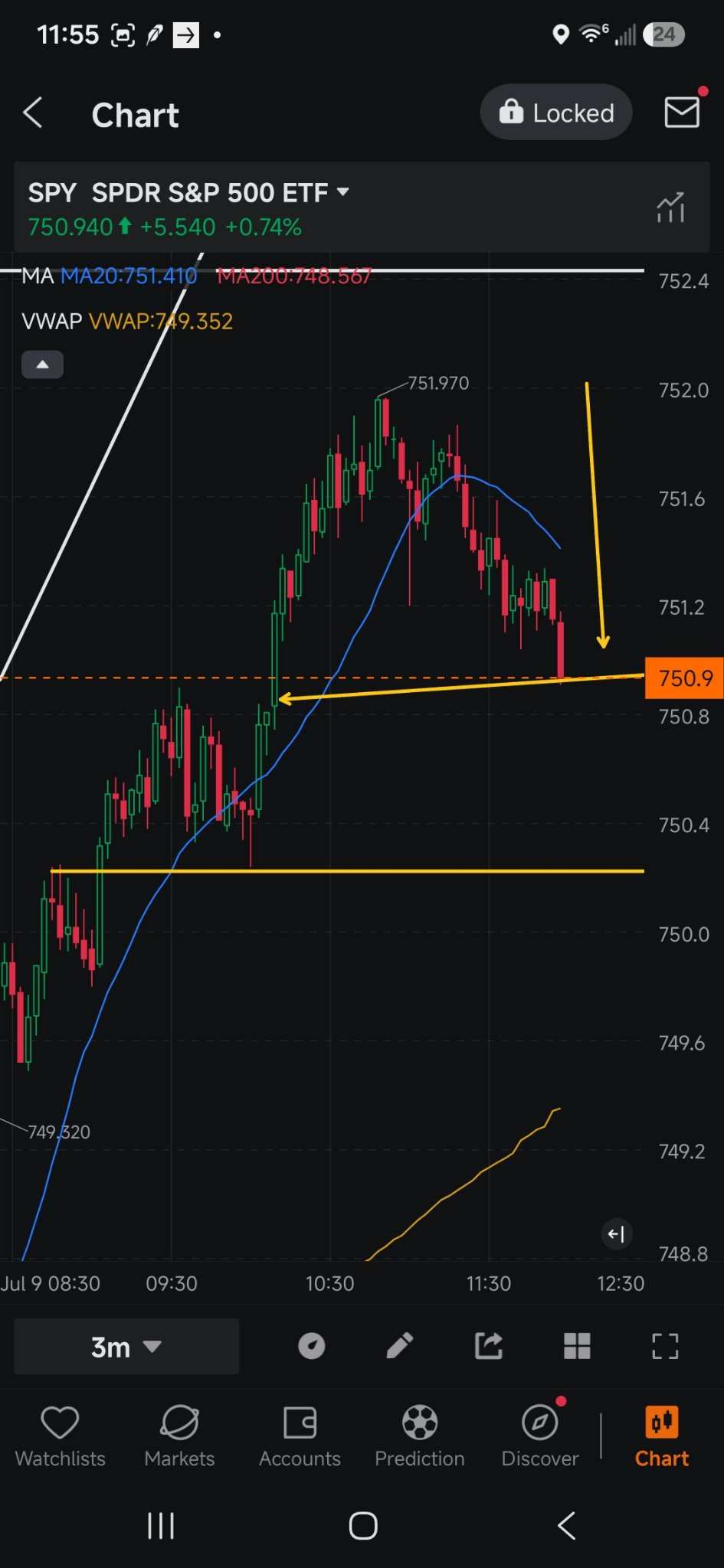Share the chart
The width and height of the screenshot is (724, 1568).
489,1345
